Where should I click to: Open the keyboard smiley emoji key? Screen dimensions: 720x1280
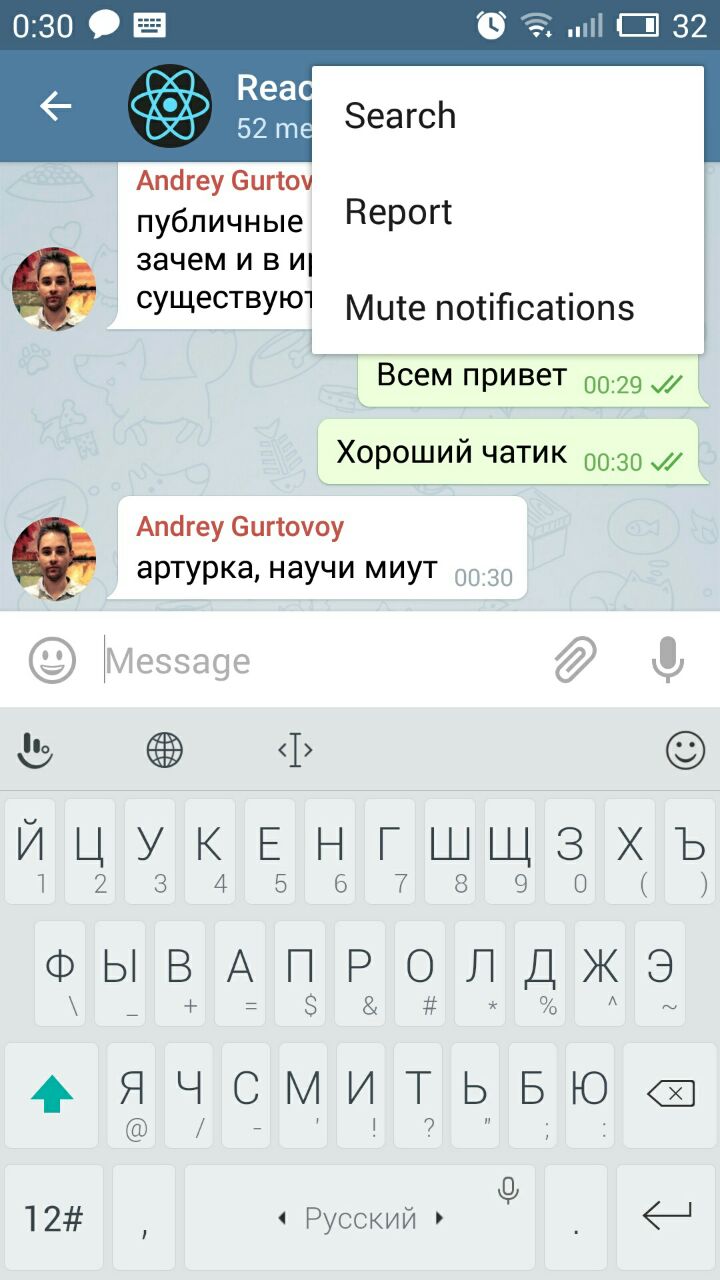(686, 749)
